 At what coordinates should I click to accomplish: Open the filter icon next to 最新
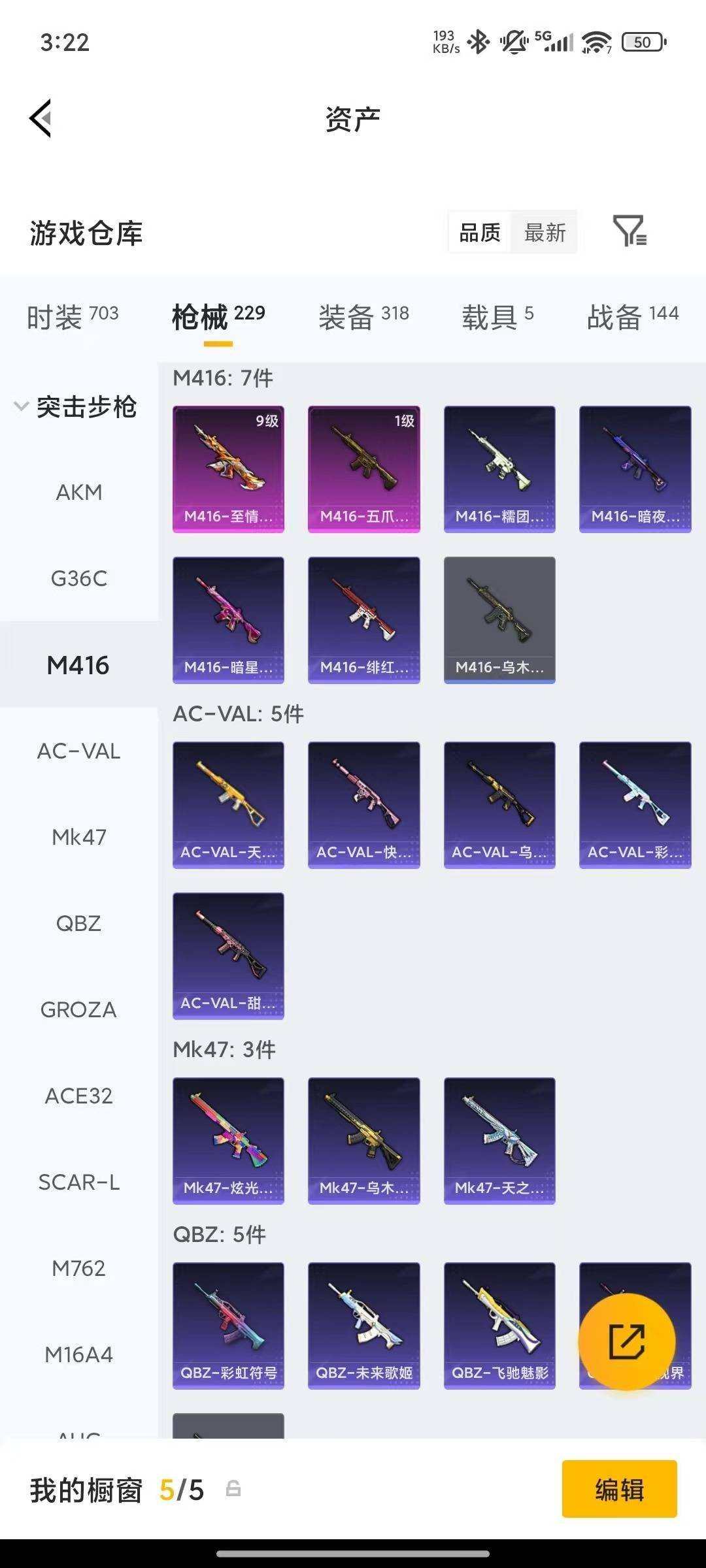click(x=630, y=231)
